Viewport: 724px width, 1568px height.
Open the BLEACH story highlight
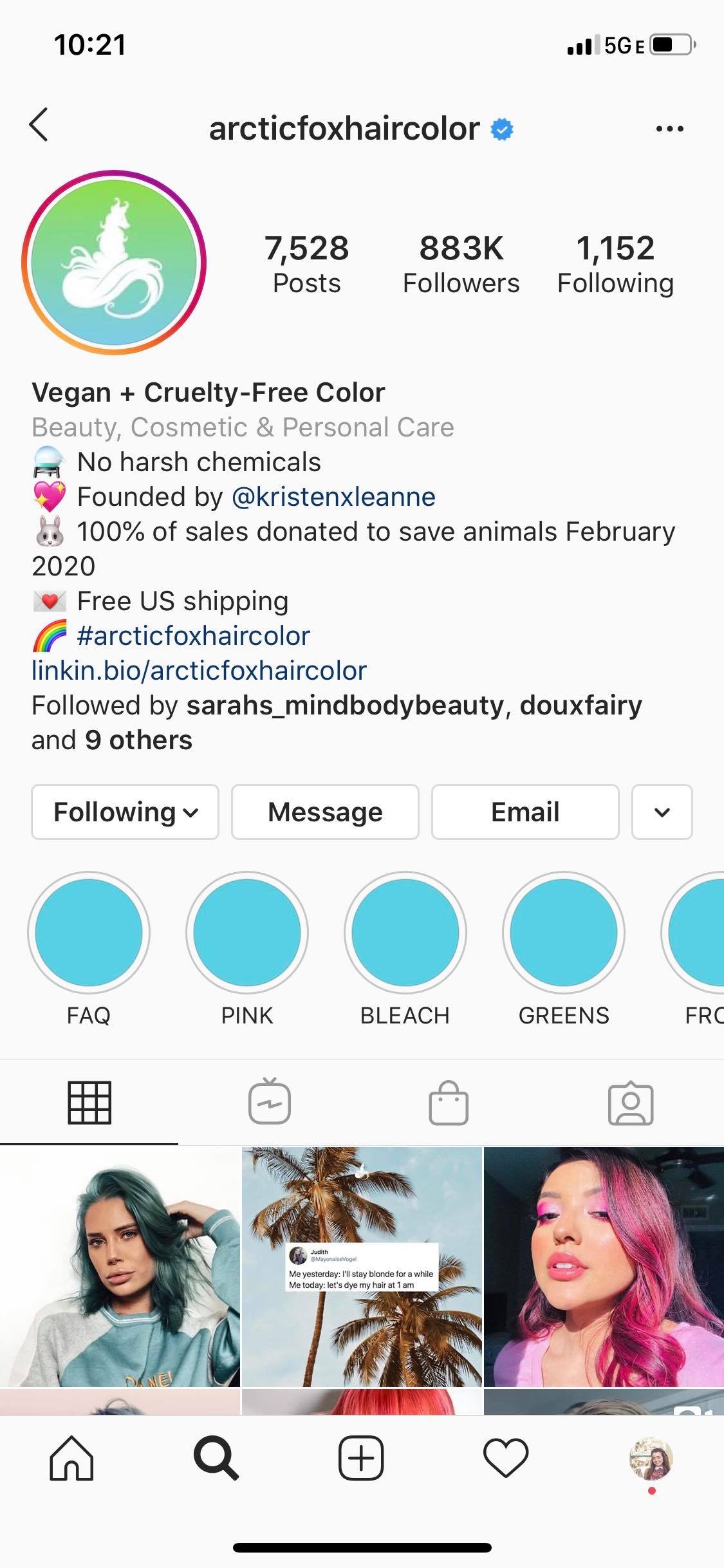coord(405,932)
